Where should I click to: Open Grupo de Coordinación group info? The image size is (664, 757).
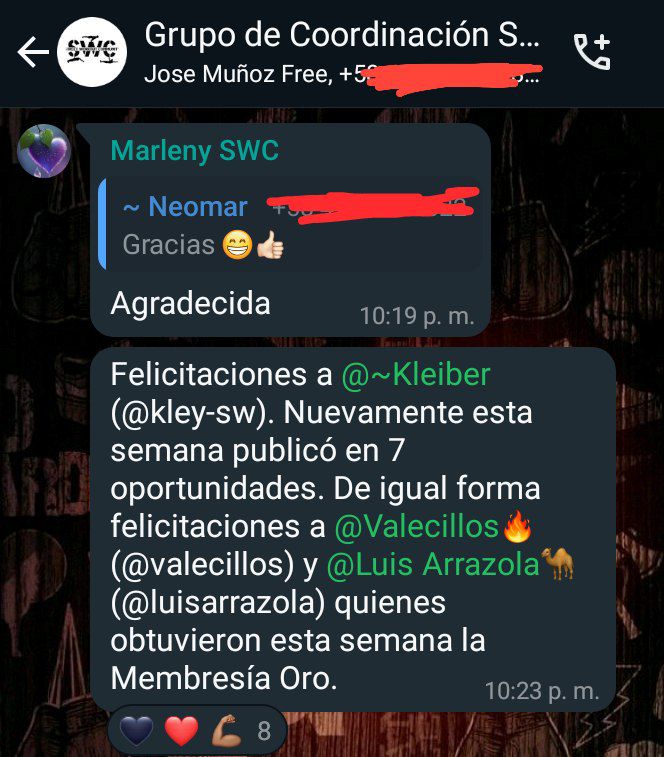pyautogui.click(x=340, y=38)
